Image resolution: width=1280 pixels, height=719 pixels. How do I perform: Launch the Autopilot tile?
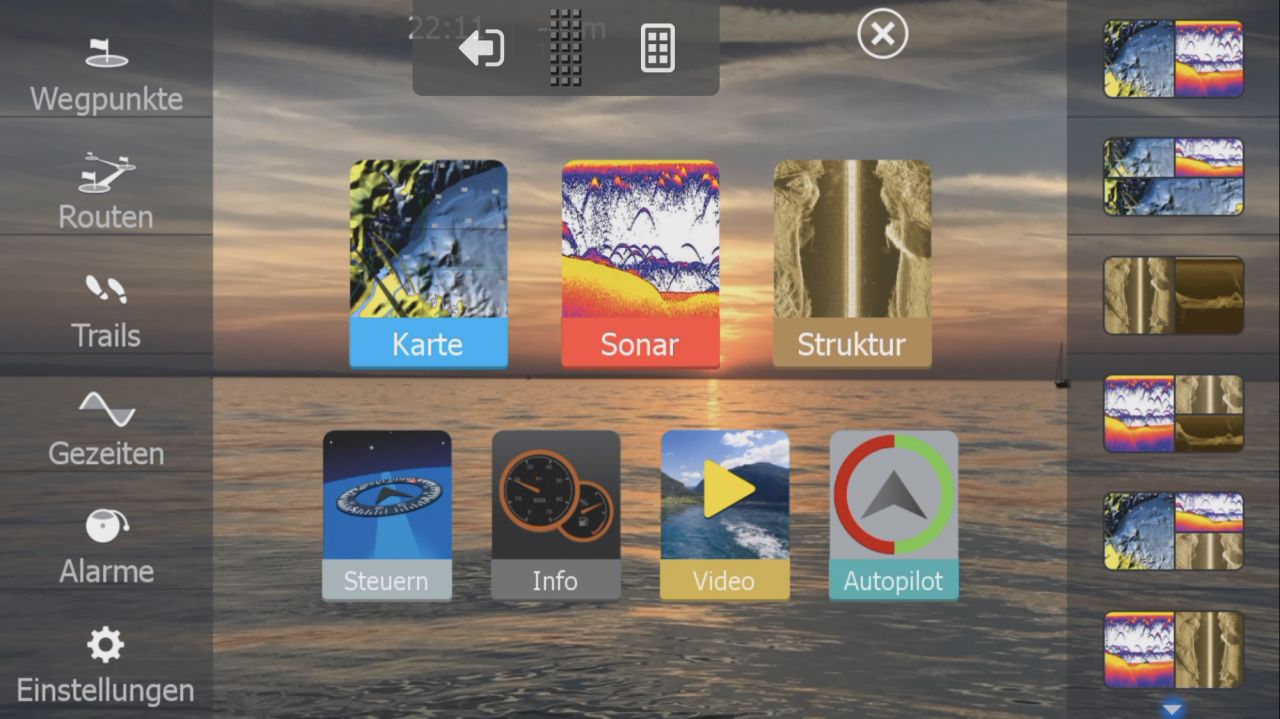pyautogui.click(x=894, y=515)
